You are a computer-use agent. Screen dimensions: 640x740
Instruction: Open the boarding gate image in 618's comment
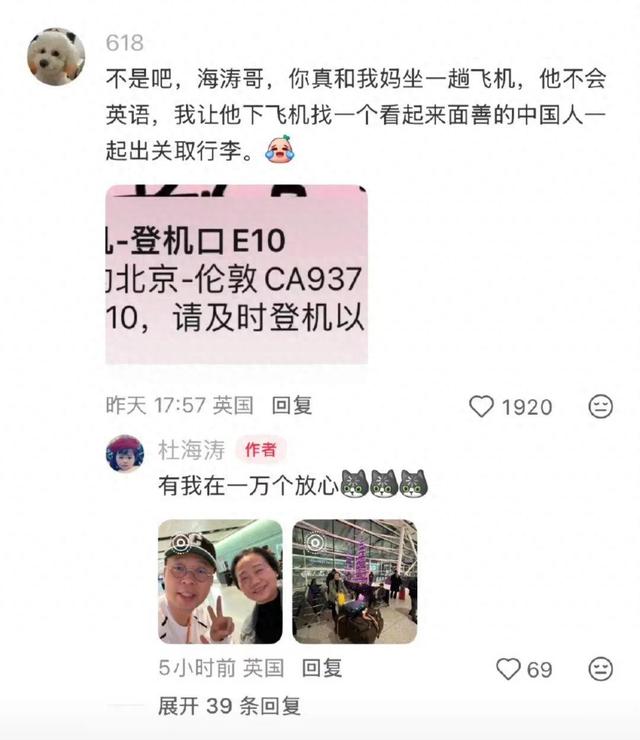click(x=236, y=274)
